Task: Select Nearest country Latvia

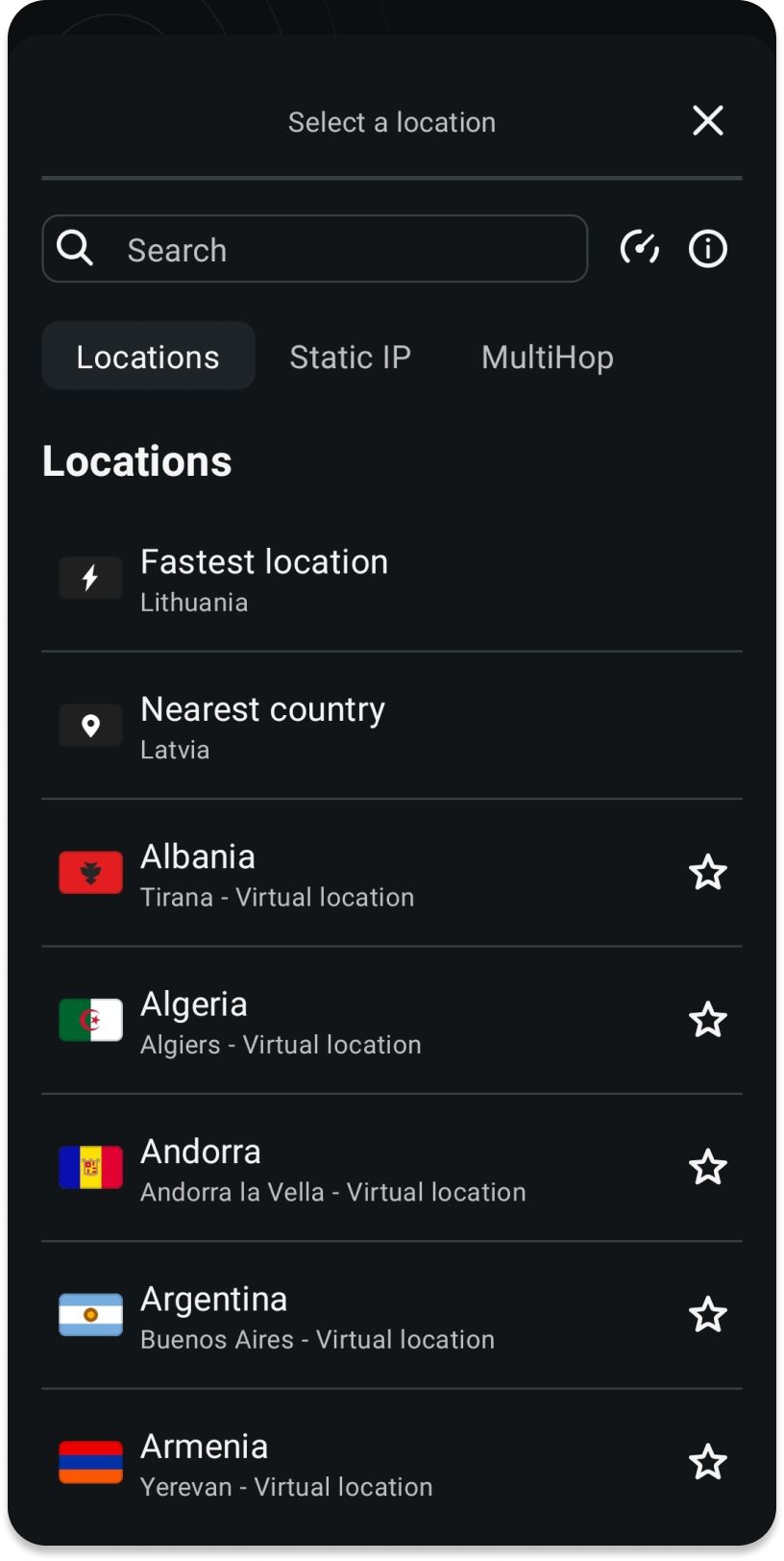Action: tap(262, 726)
